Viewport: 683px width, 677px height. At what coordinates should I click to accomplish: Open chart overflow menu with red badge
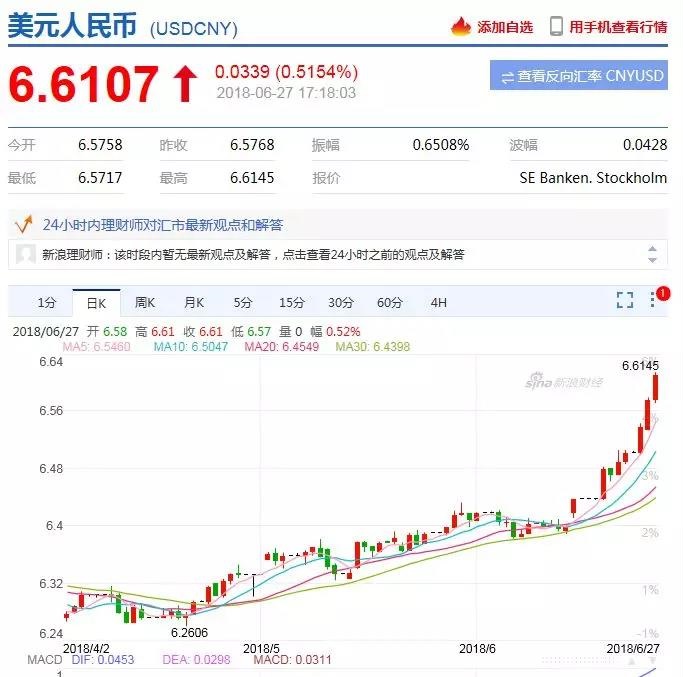tap(653, 299)
